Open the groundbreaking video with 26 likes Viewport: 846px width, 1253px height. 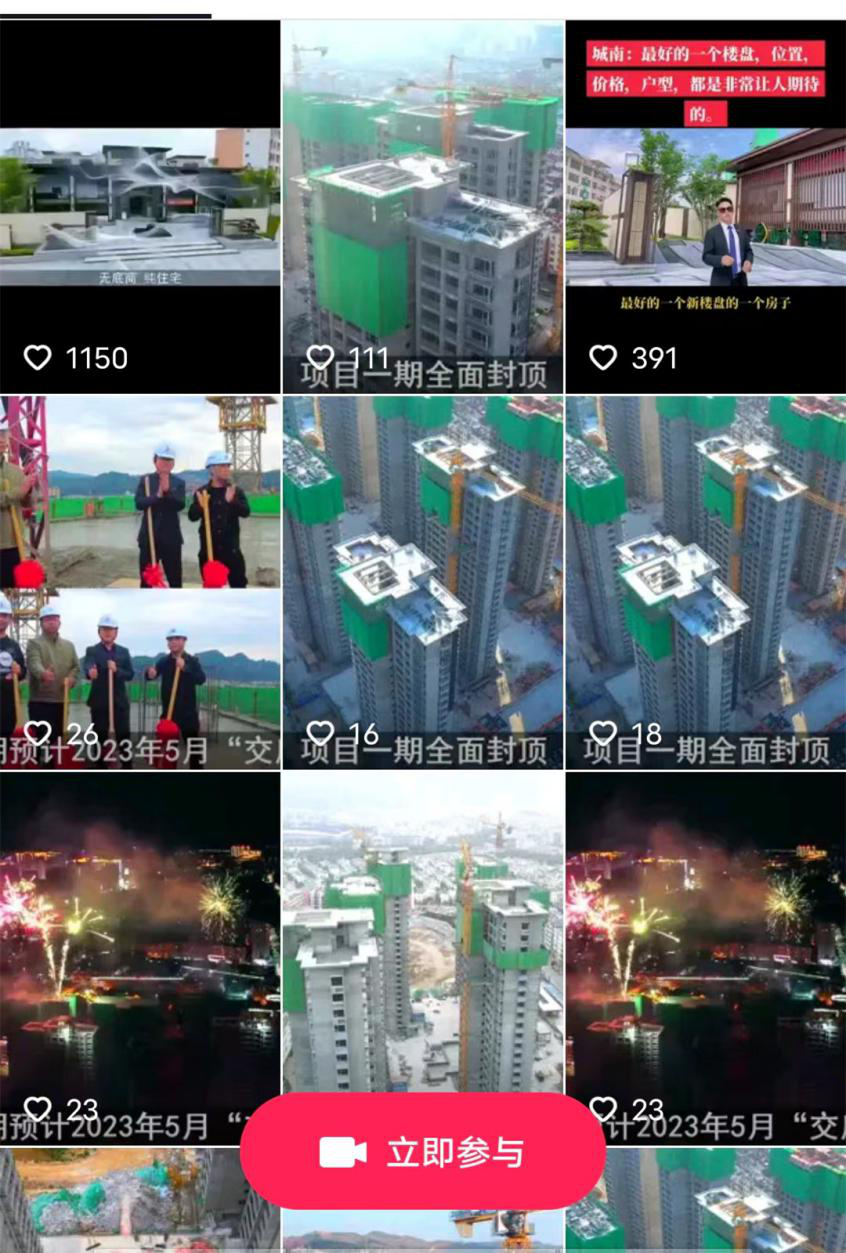140,582
